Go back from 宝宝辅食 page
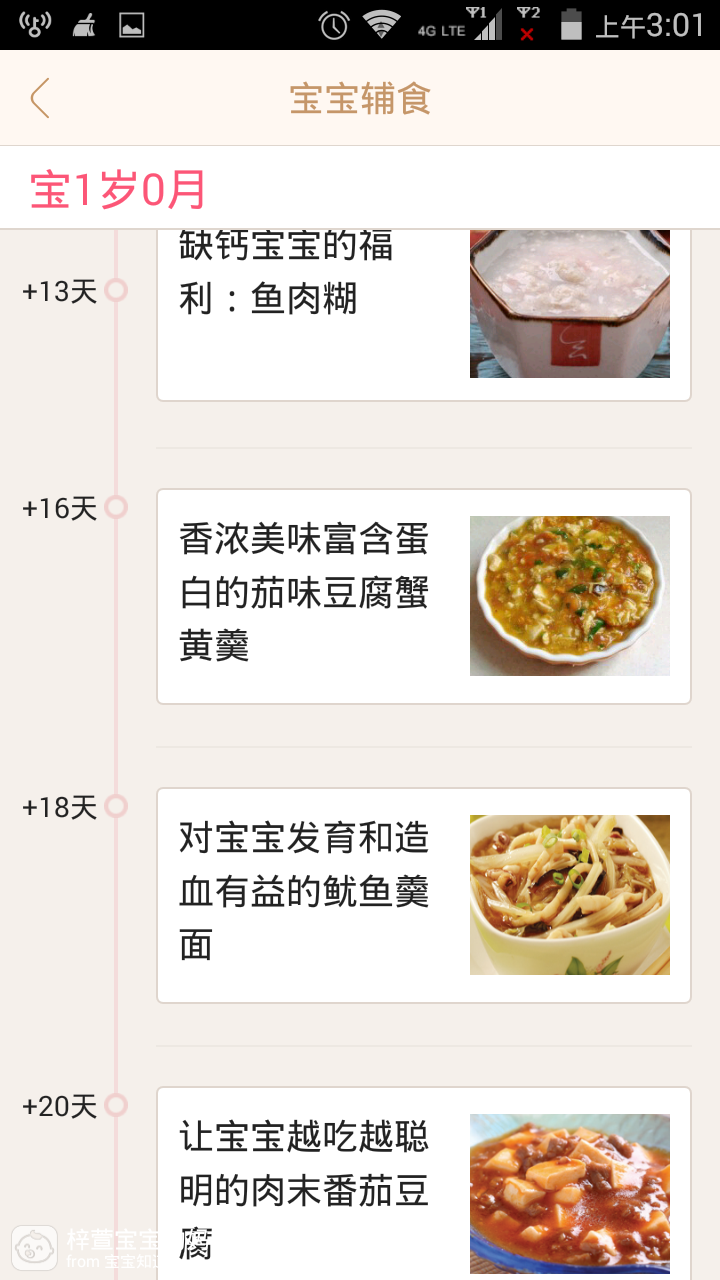The image size is (720, 1280). (x=40, y=99)
